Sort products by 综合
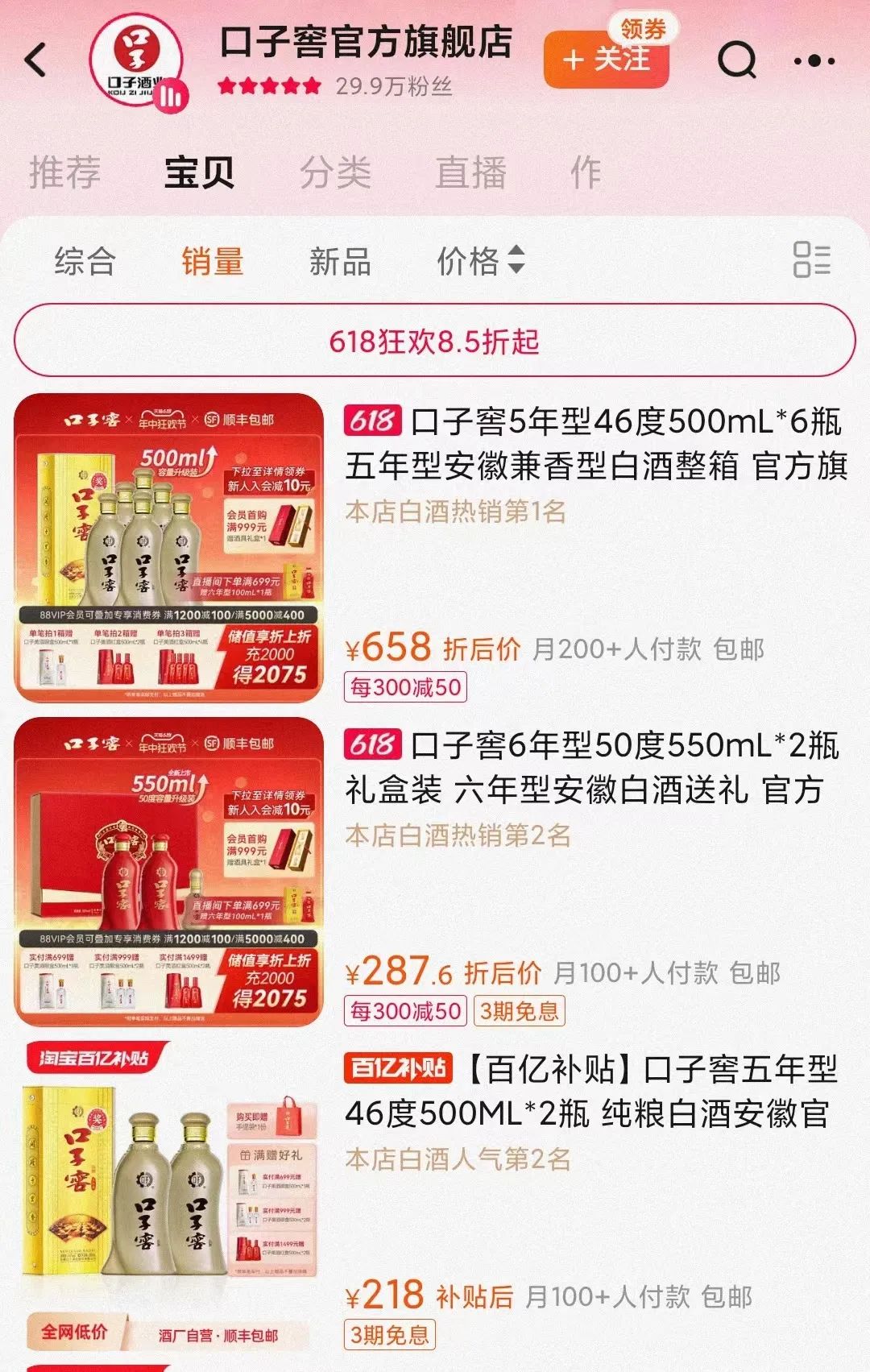This screenshot has width=870, height=1372. [x=85, y=261]
